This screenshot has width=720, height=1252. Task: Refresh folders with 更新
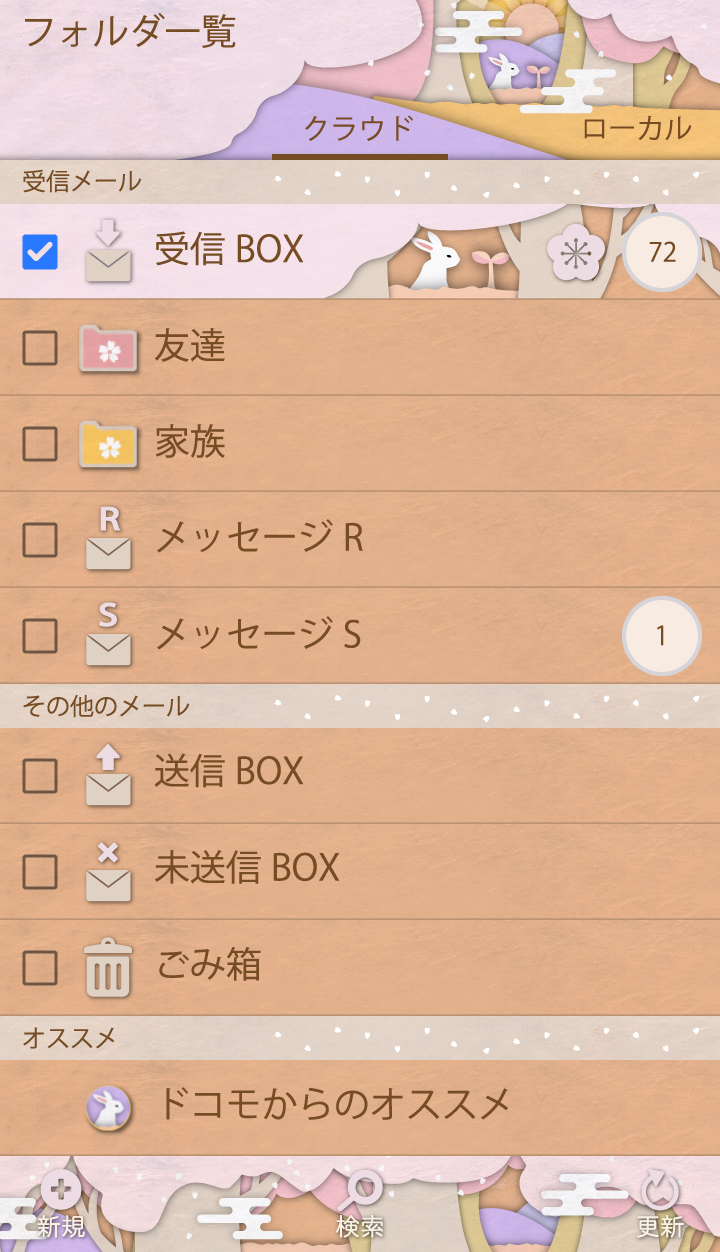click(x=660, y=1205)
